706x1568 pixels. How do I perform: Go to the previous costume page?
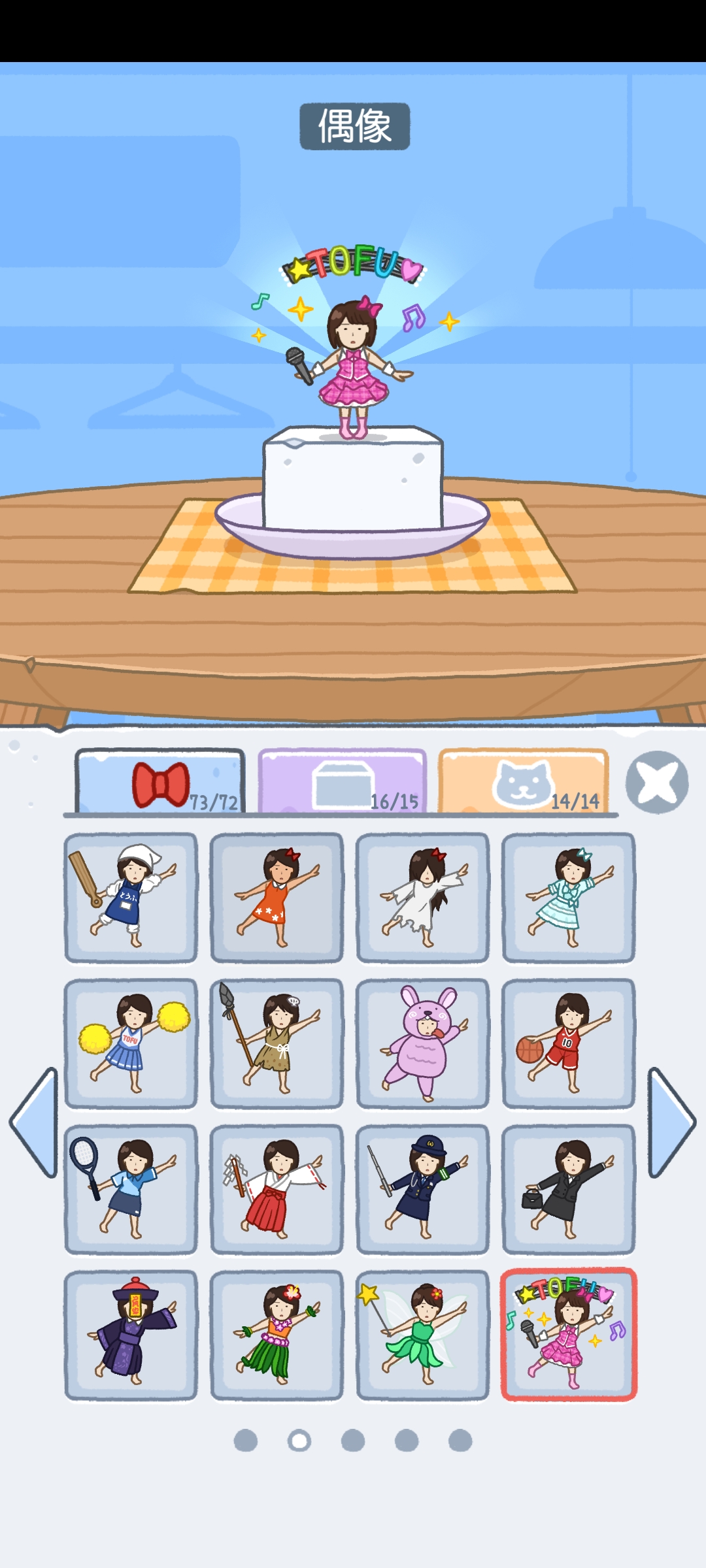coord(34,1122)
